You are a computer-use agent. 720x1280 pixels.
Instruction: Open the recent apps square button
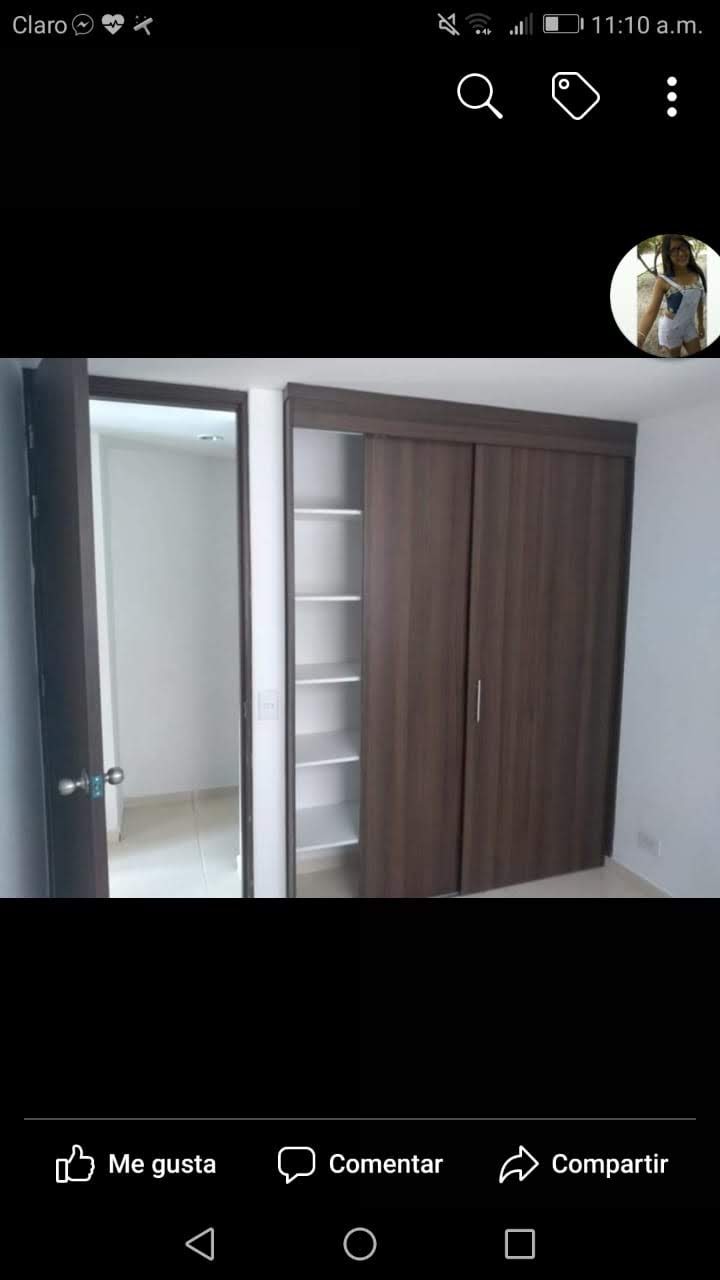pyautogui.click(x=520, y=1244)
